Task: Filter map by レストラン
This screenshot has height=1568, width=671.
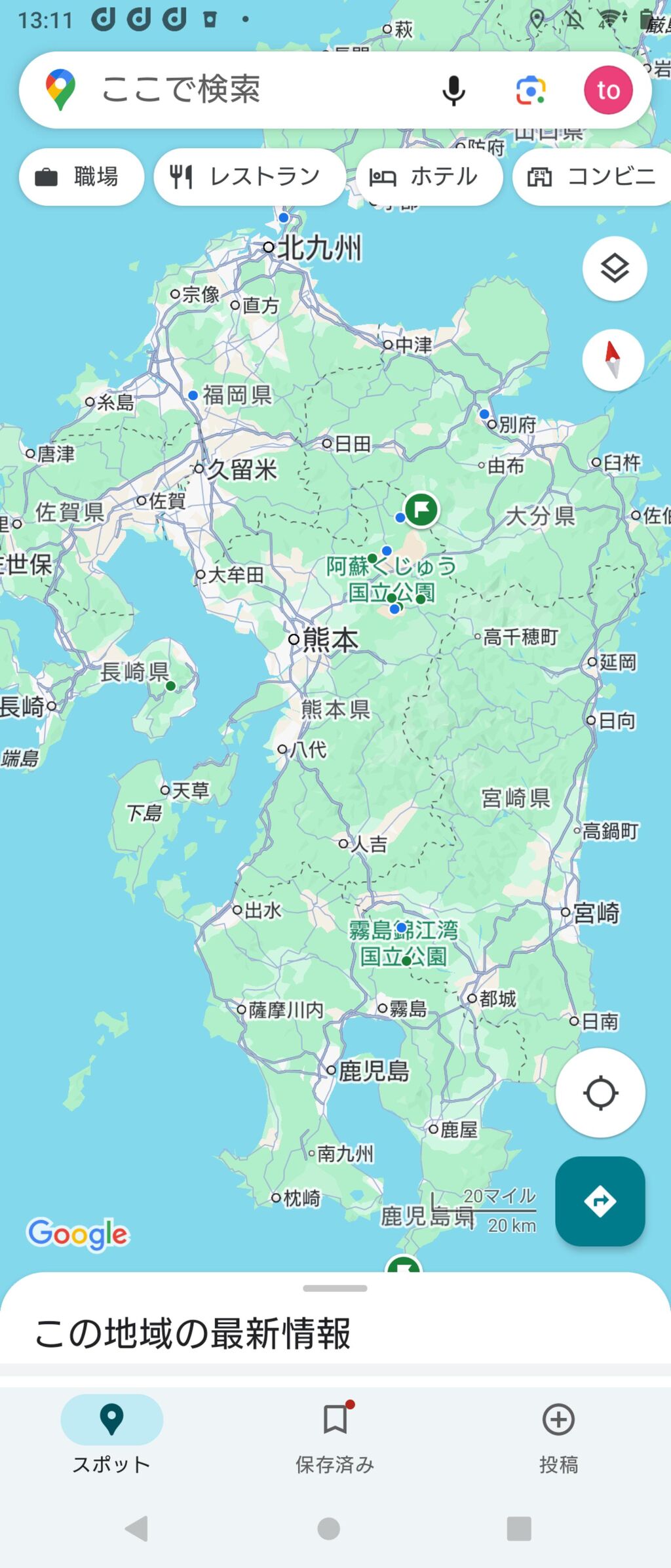Action: (249, 177)
